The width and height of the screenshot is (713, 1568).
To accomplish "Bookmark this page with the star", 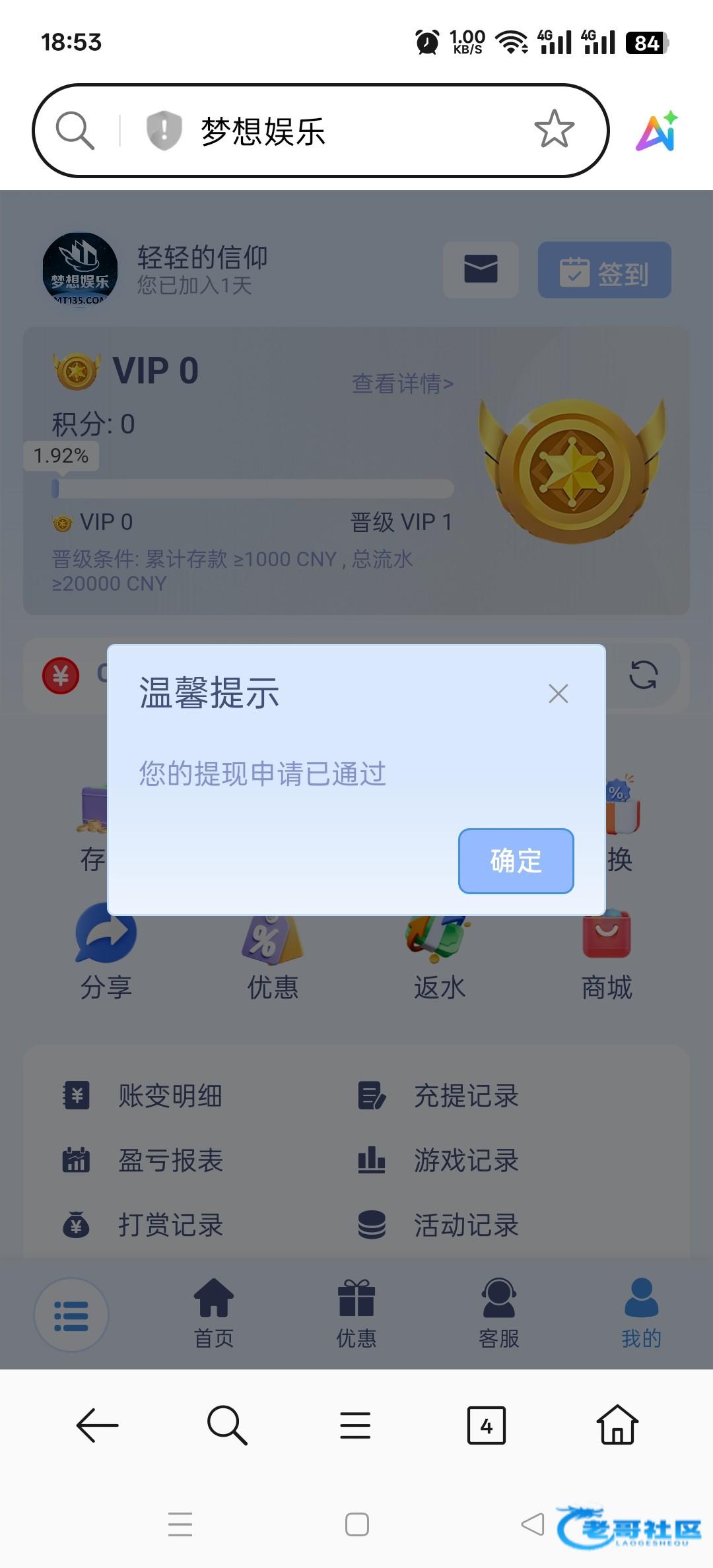I will pyautogui.click(x=554, y=129).
